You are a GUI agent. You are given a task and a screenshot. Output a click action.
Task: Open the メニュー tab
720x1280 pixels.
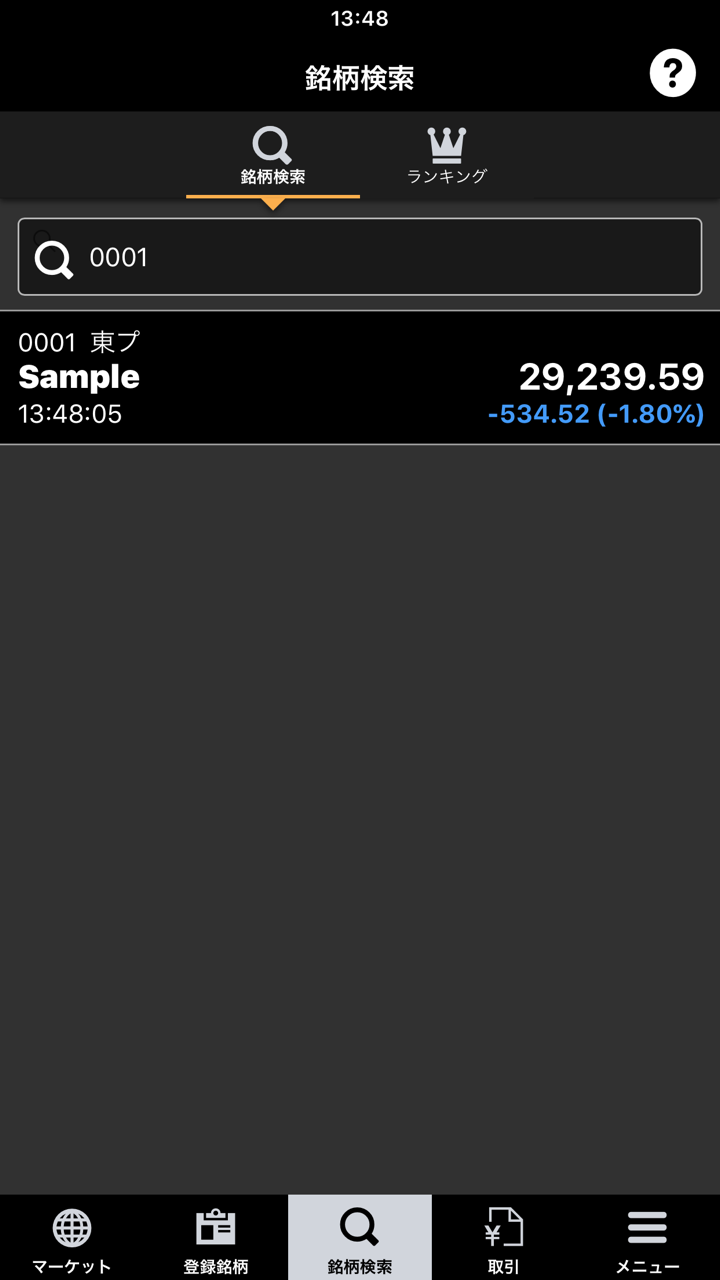pyautogui.click(x=648, y=1238)
